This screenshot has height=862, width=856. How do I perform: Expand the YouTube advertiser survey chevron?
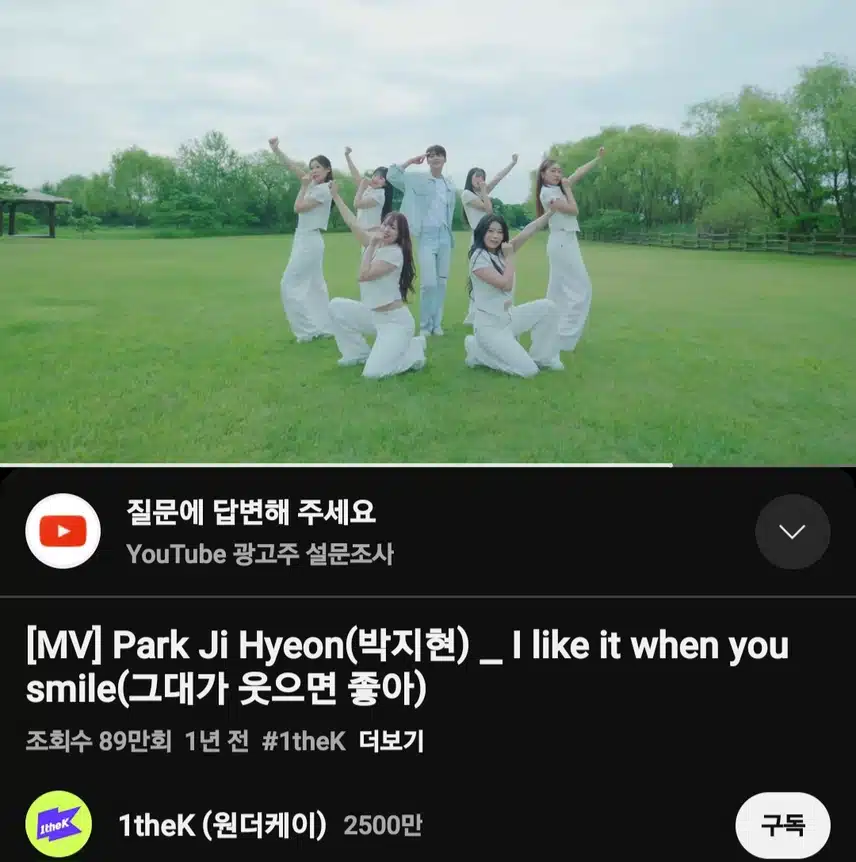point(792,532)
